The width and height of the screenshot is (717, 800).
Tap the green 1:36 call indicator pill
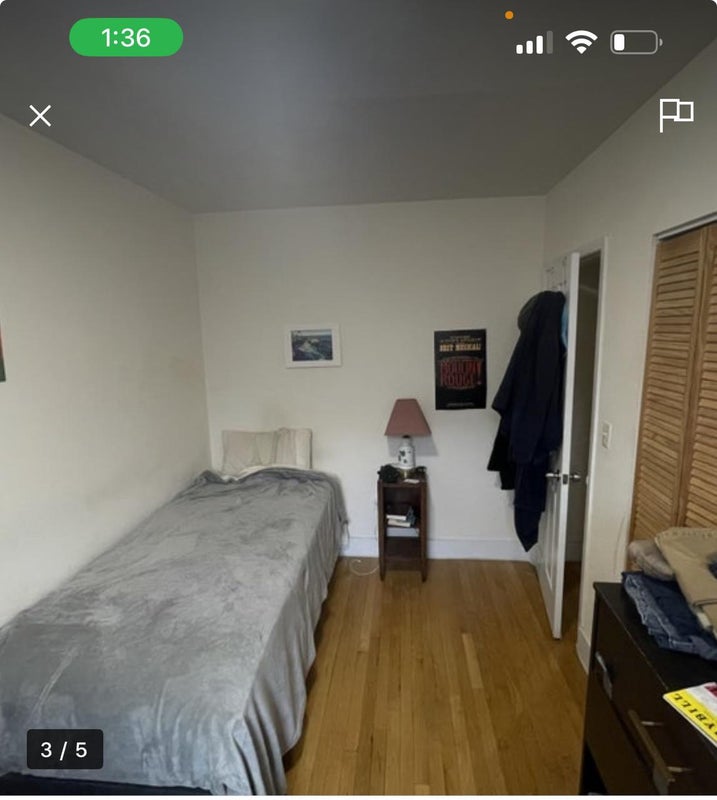pos(126,38)
